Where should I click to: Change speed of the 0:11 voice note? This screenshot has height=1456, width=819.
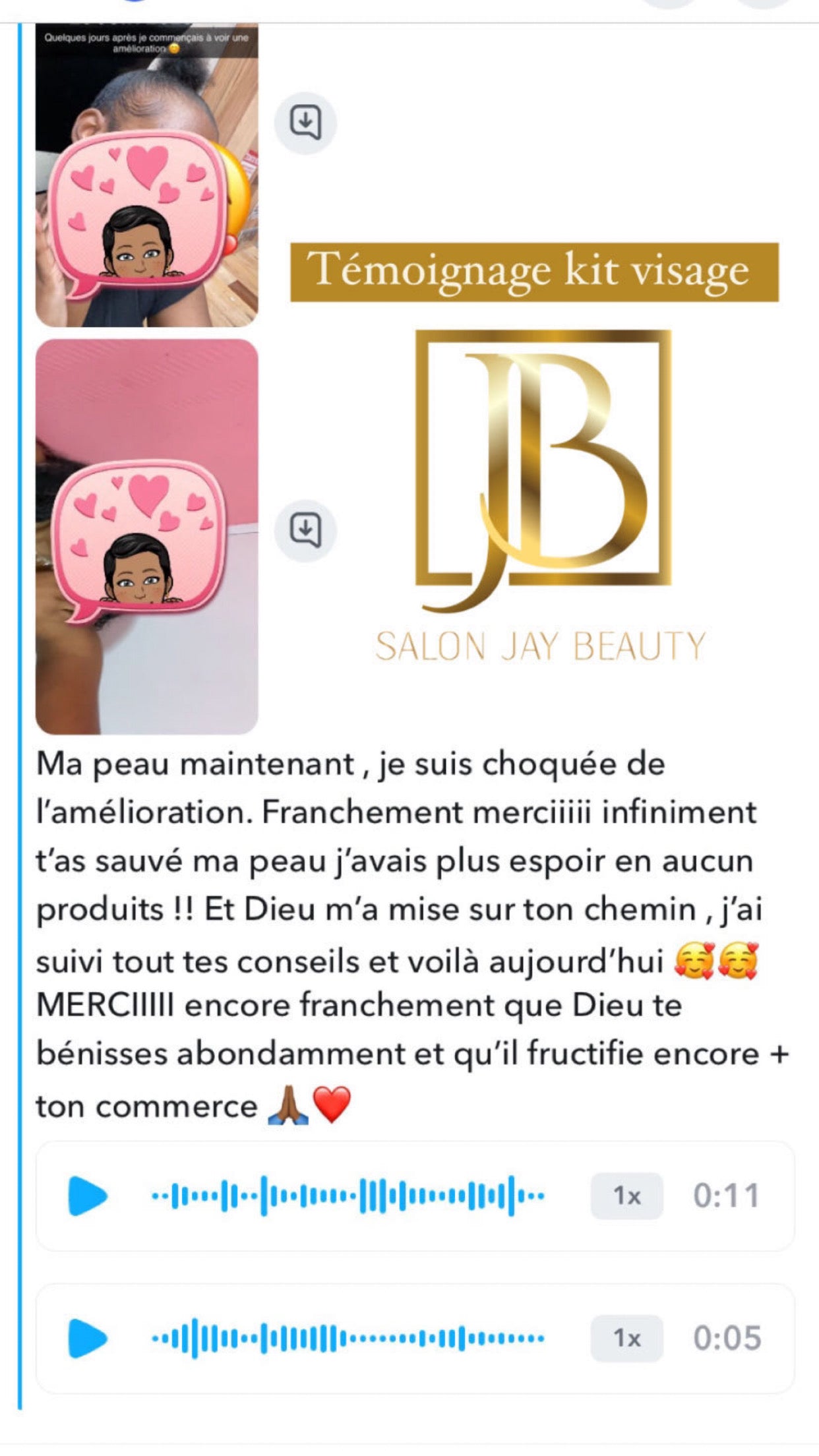[x=626, y=1196]
